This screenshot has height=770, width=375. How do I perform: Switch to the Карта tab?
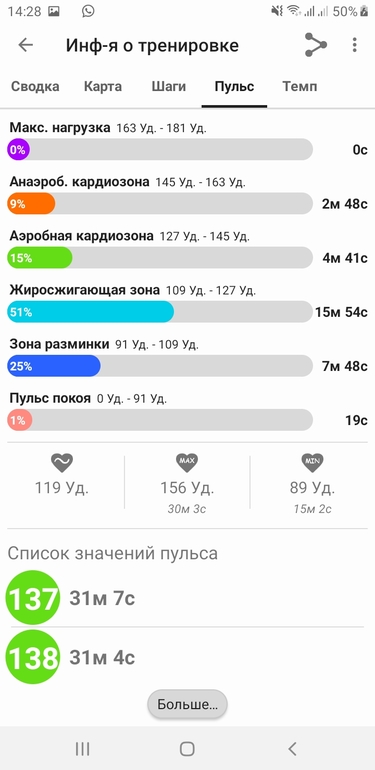[103, 87]
